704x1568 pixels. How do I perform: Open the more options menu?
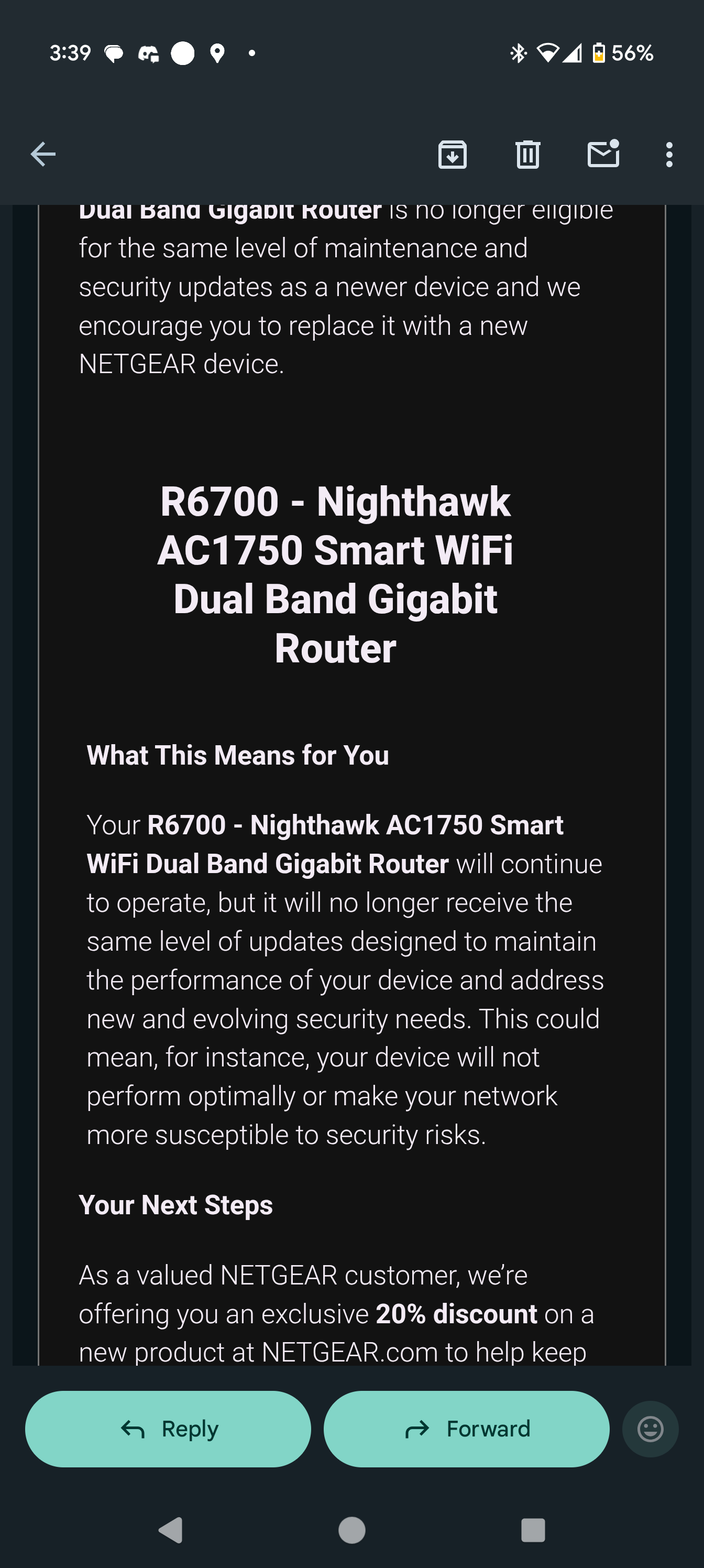(669, 155)
